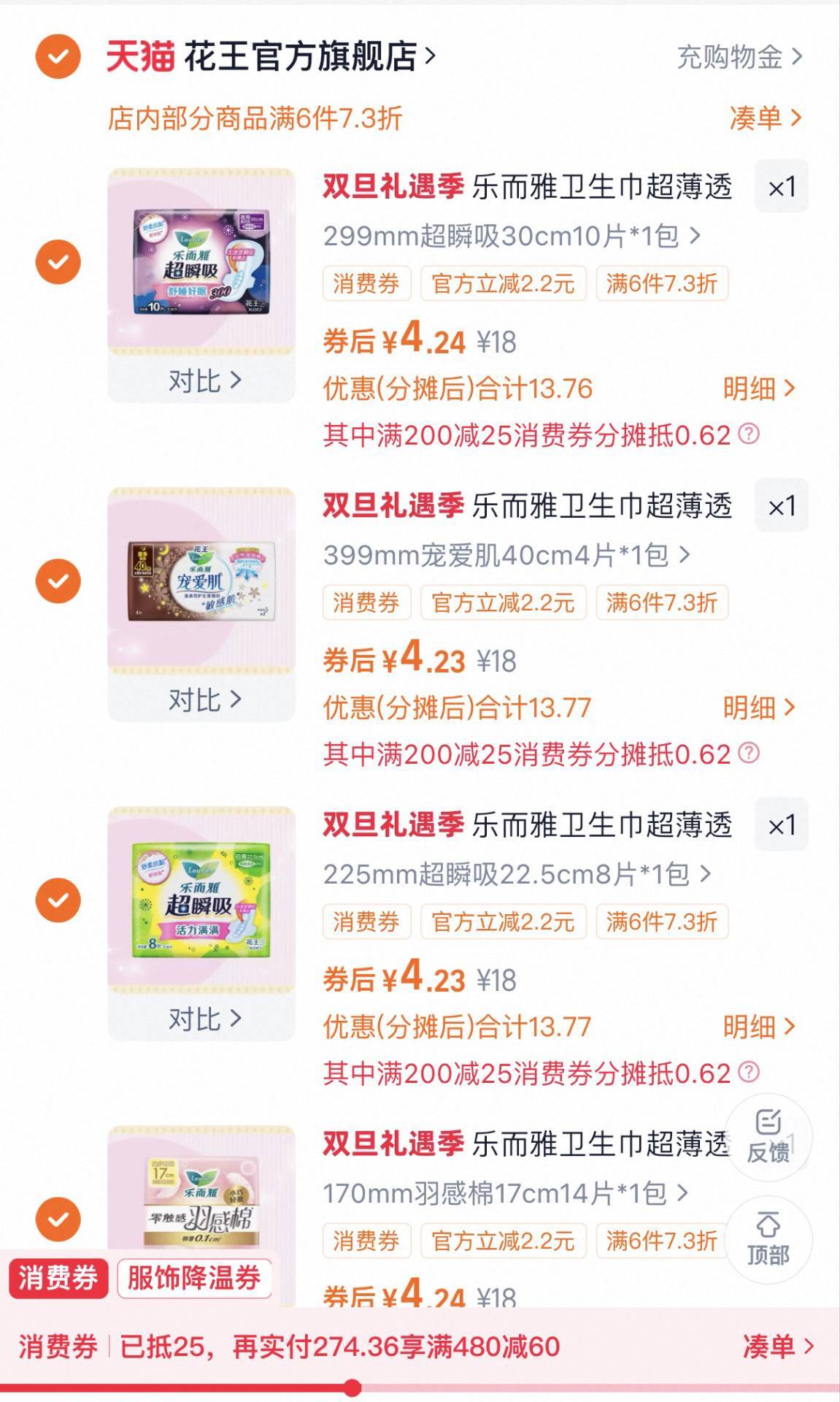Change the 225mm超瞬吸22.5cm8片 spec option
This screenshot has width=840, height=1402.
click(x=516, y=874)
